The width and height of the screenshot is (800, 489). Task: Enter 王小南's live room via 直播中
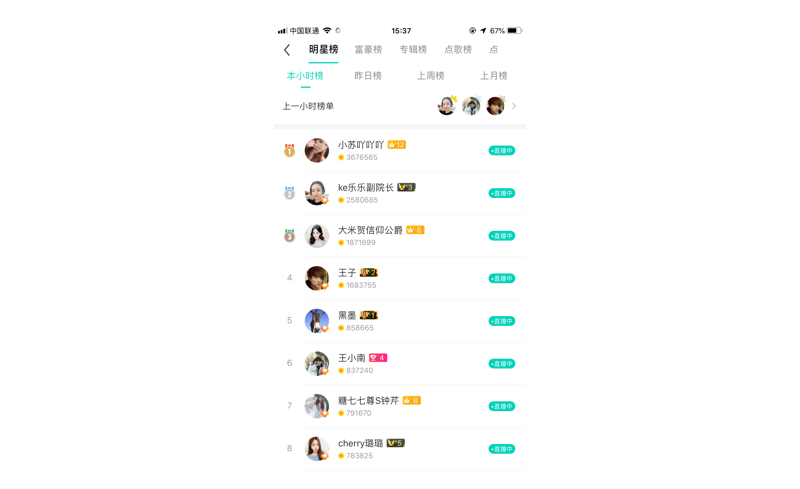click(502, 363)
